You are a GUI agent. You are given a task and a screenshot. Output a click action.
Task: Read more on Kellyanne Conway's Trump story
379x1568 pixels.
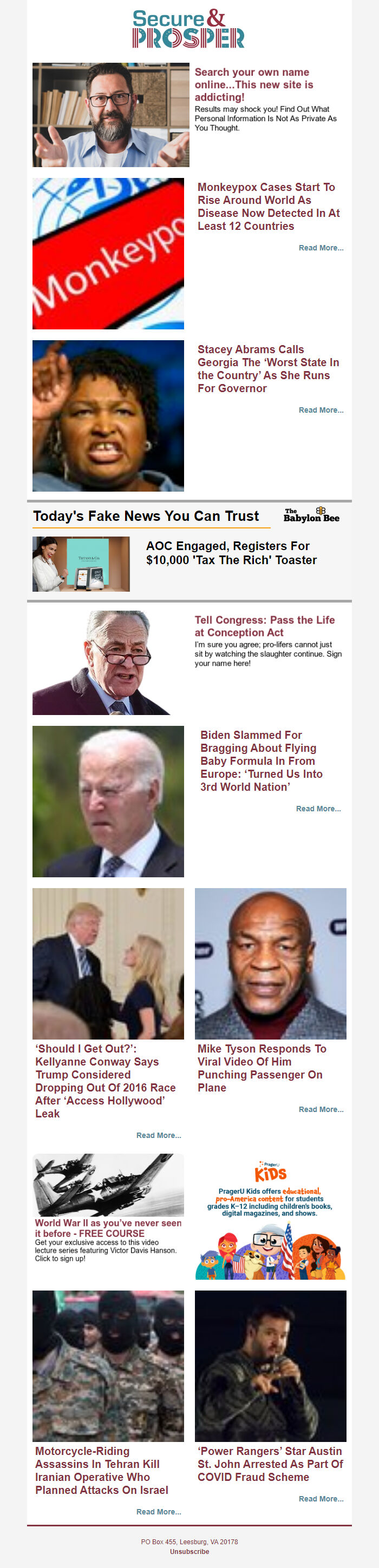click(159, 1135)
